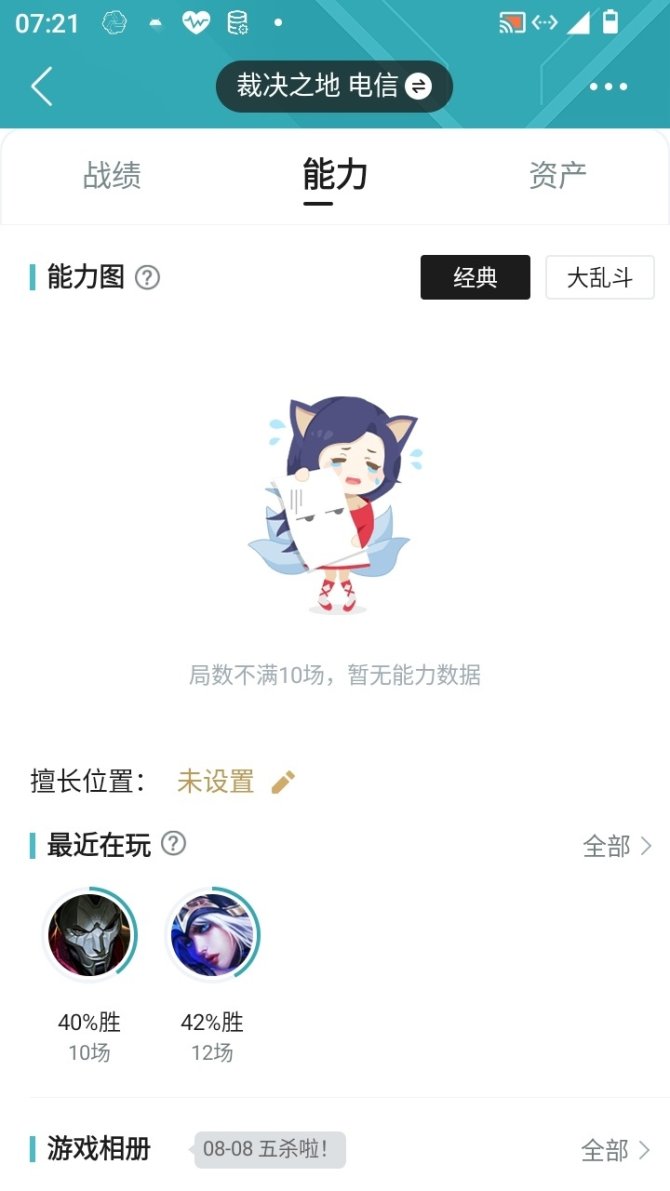The height and width of the screenshot is (1191, 670).
Task: Switch server via 裁决之地 电信 selector
Action: click(x=334, y=87)
